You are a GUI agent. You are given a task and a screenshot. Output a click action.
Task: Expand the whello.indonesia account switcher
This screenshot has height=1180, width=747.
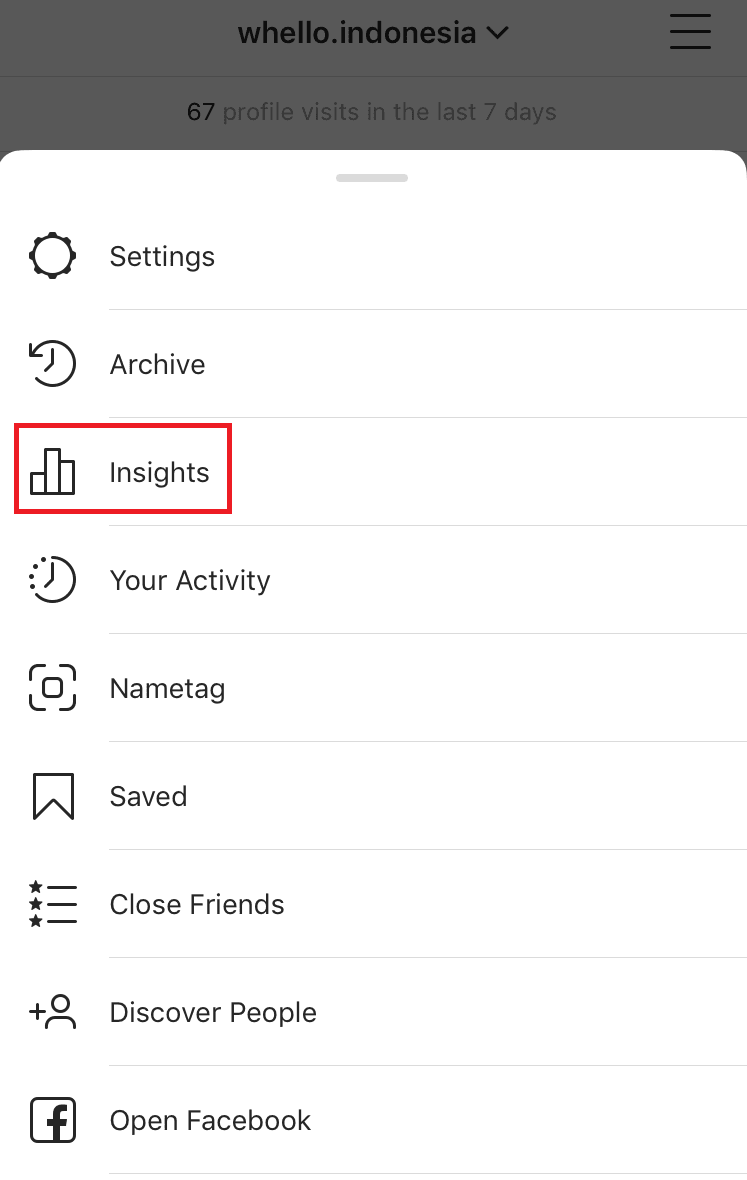point(373,33)
